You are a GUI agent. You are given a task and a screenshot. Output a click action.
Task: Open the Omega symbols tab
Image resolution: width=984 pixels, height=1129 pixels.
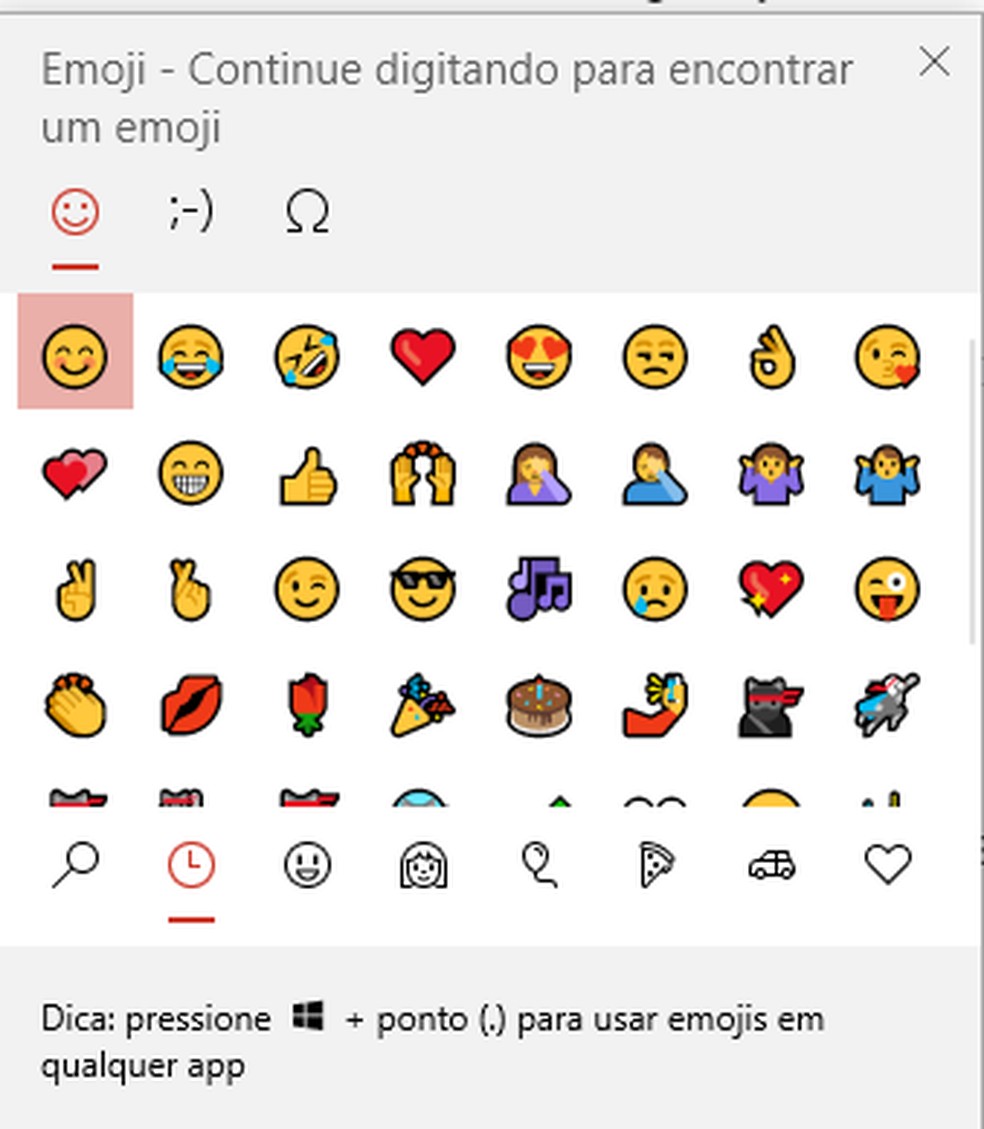(x=307, y=212)
